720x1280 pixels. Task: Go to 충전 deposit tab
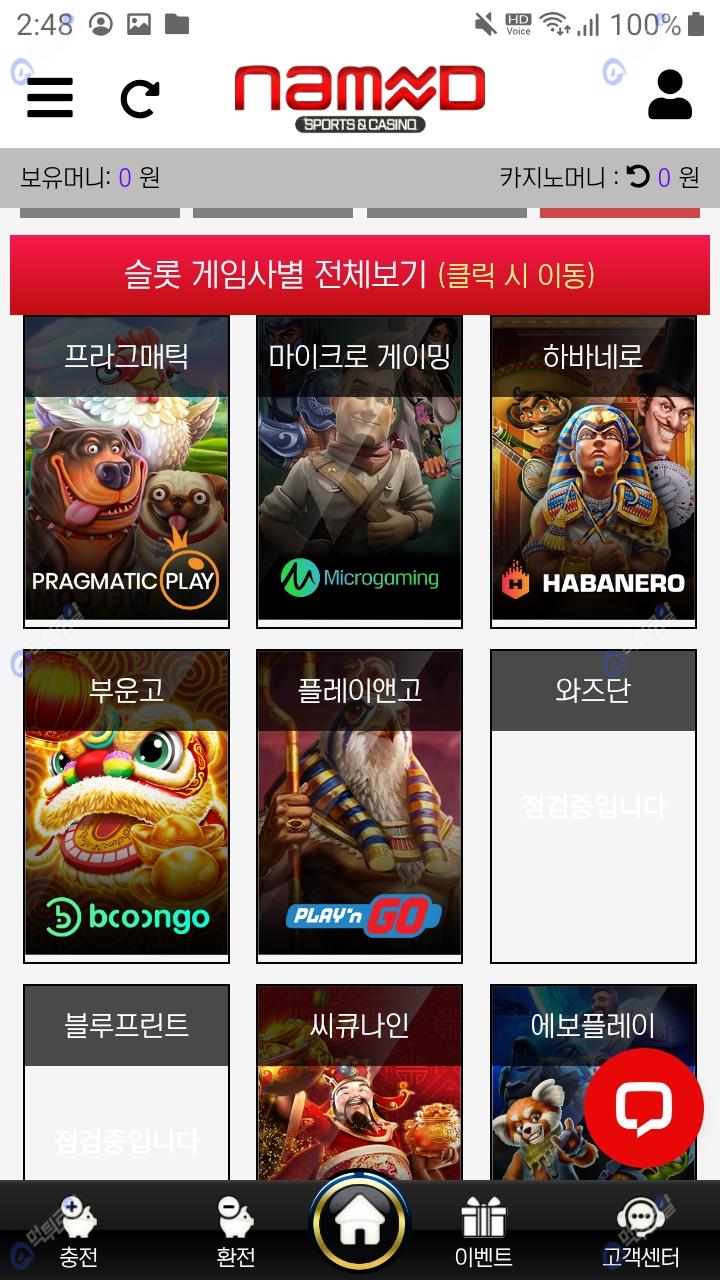coord(78,1232)
